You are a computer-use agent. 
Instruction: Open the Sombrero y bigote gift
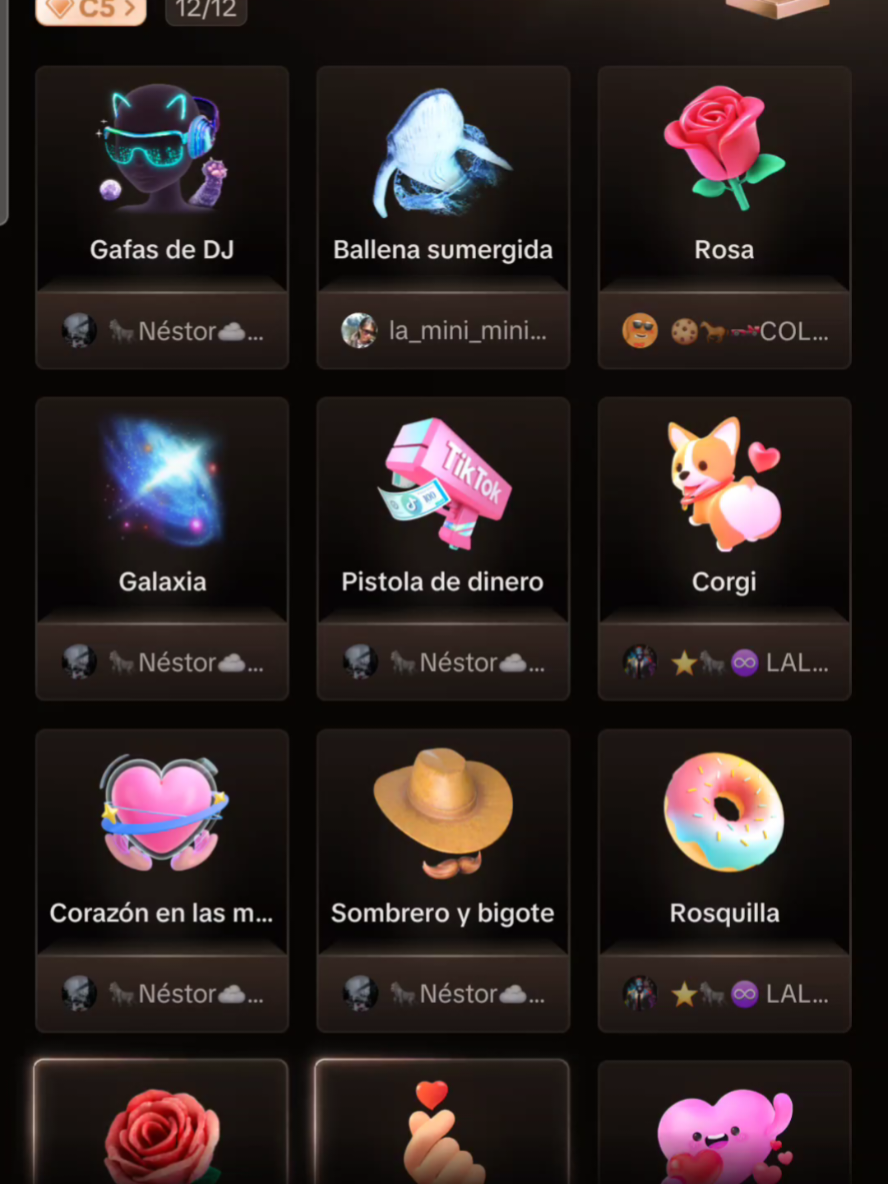click(x=443, y=840)
